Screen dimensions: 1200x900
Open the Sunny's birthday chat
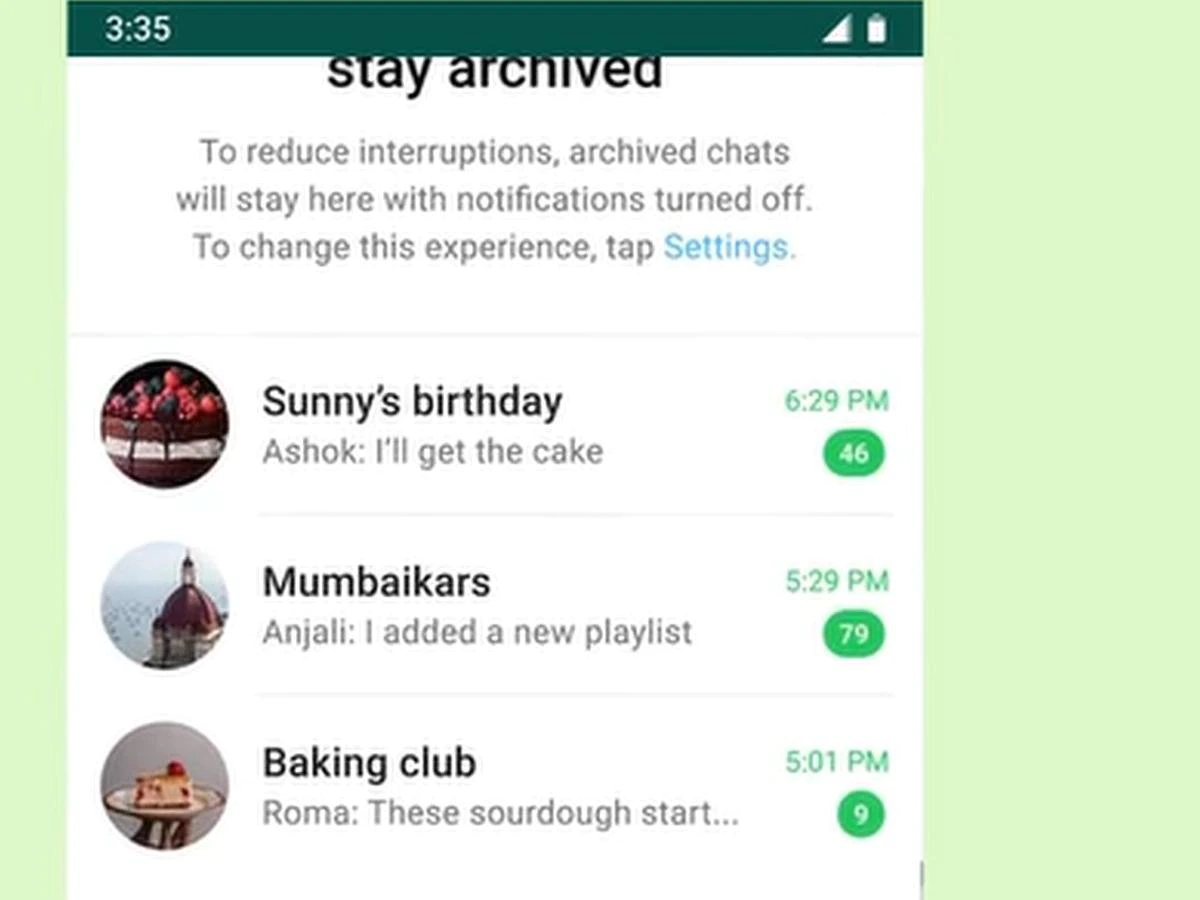(520, 425)
